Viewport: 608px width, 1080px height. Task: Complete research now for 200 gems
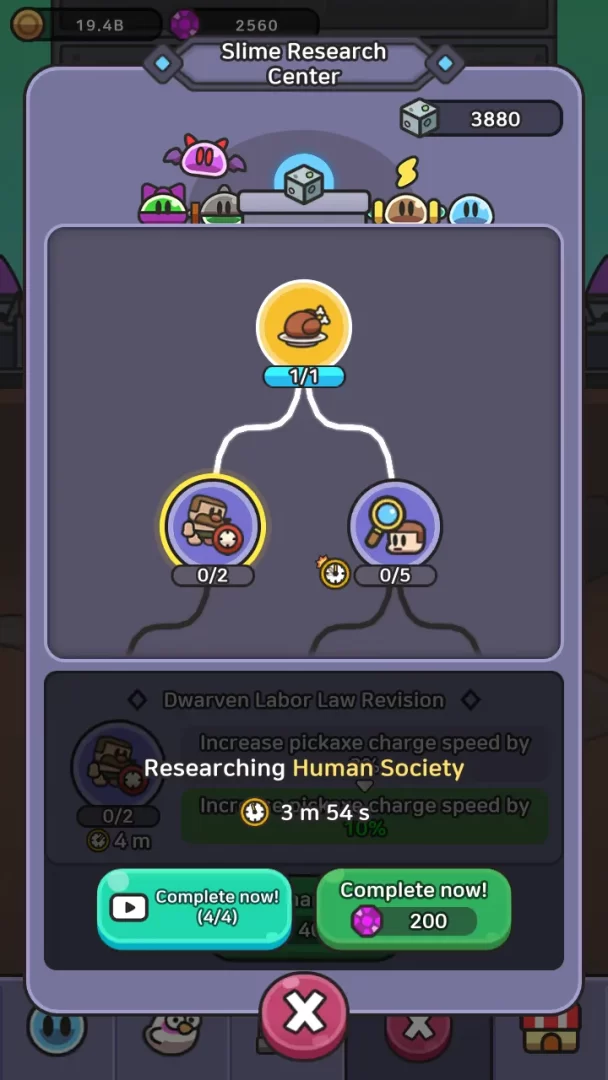pos(414,907)
